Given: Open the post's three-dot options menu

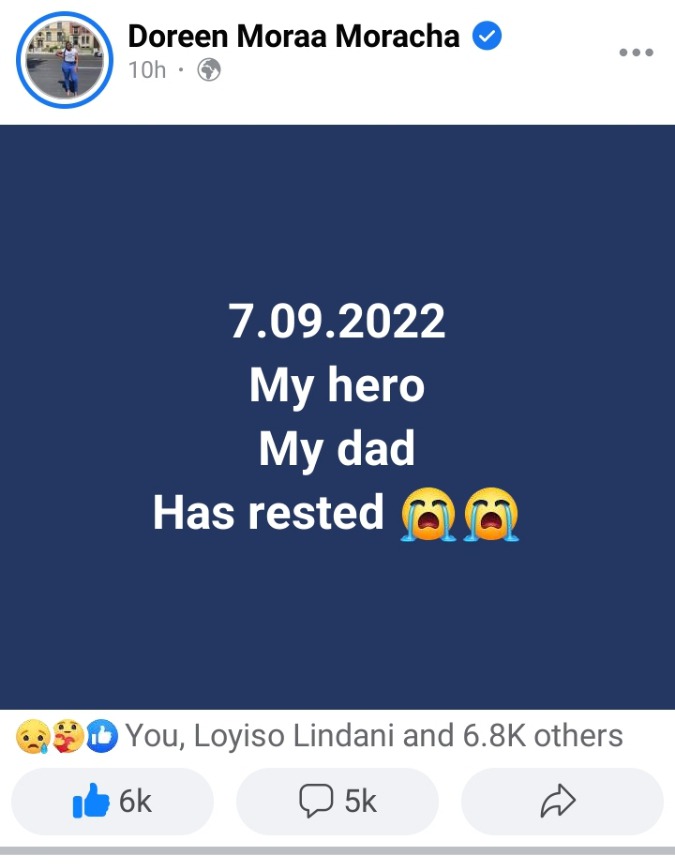Looking at the screenshot, I should [x=636, y=53].
